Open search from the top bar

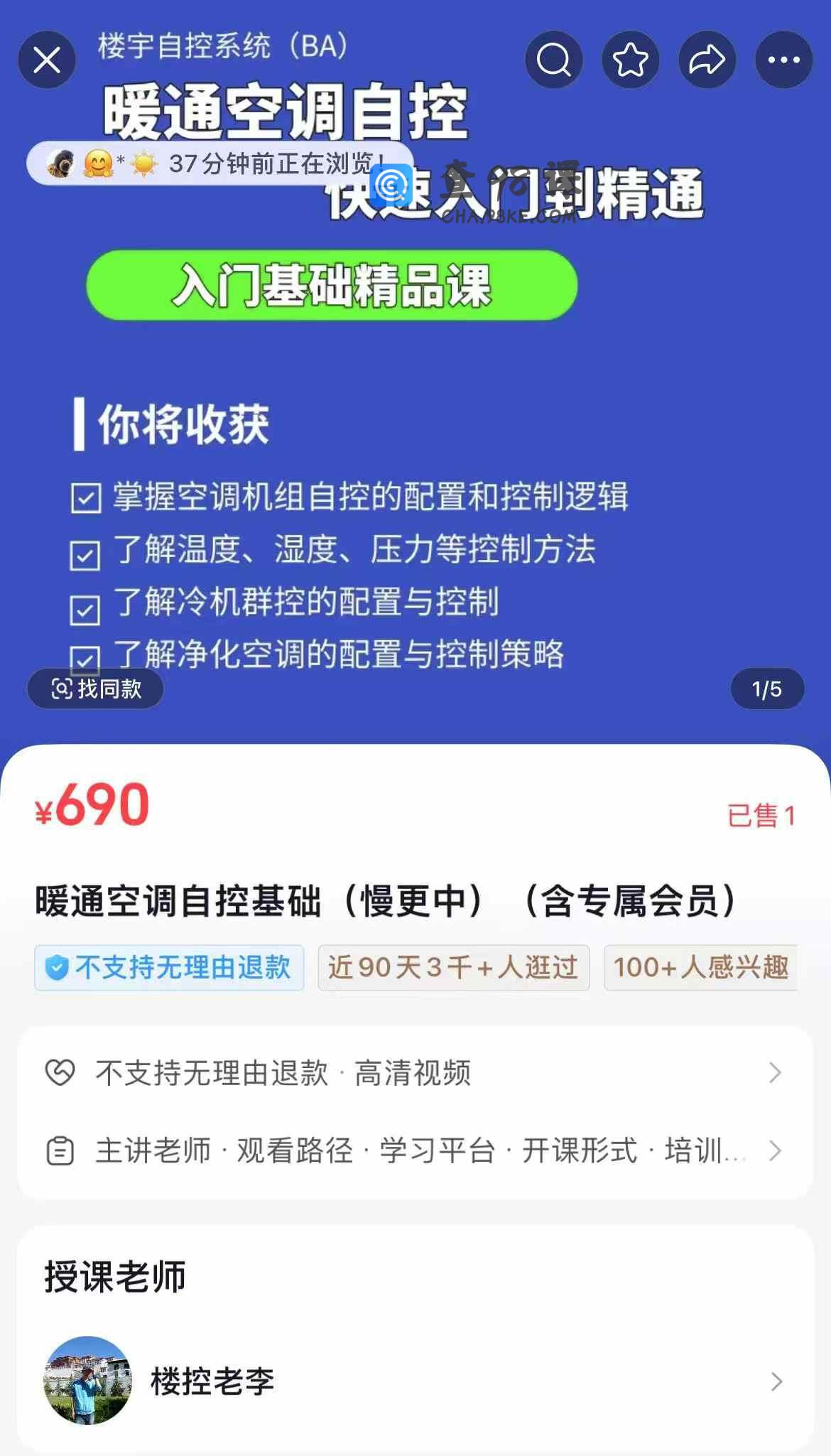pyautogui.click(x=554, y=60)
